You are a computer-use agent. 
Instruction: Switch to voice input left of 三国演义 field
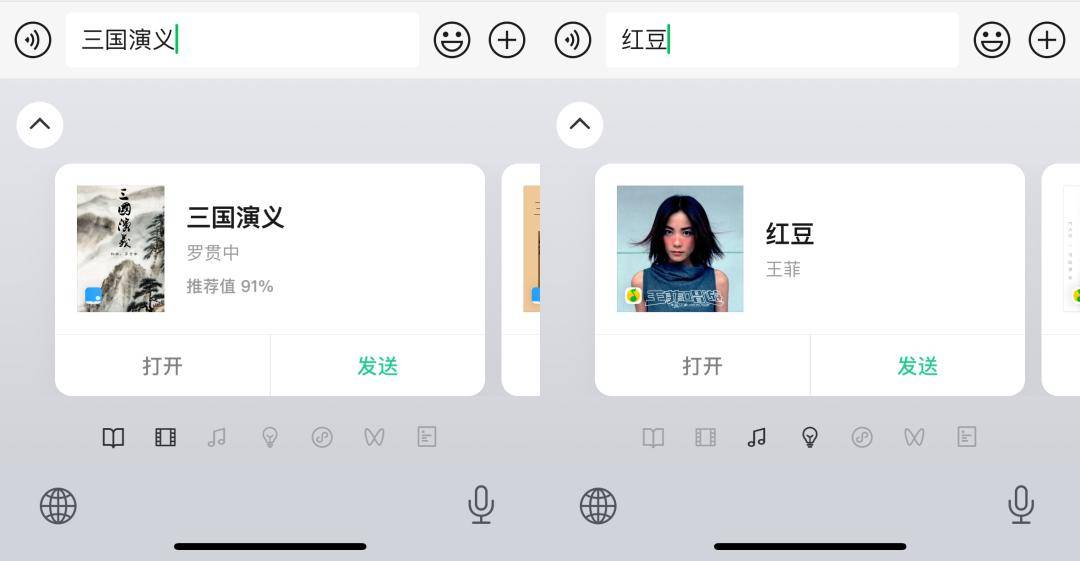(33, 40)
